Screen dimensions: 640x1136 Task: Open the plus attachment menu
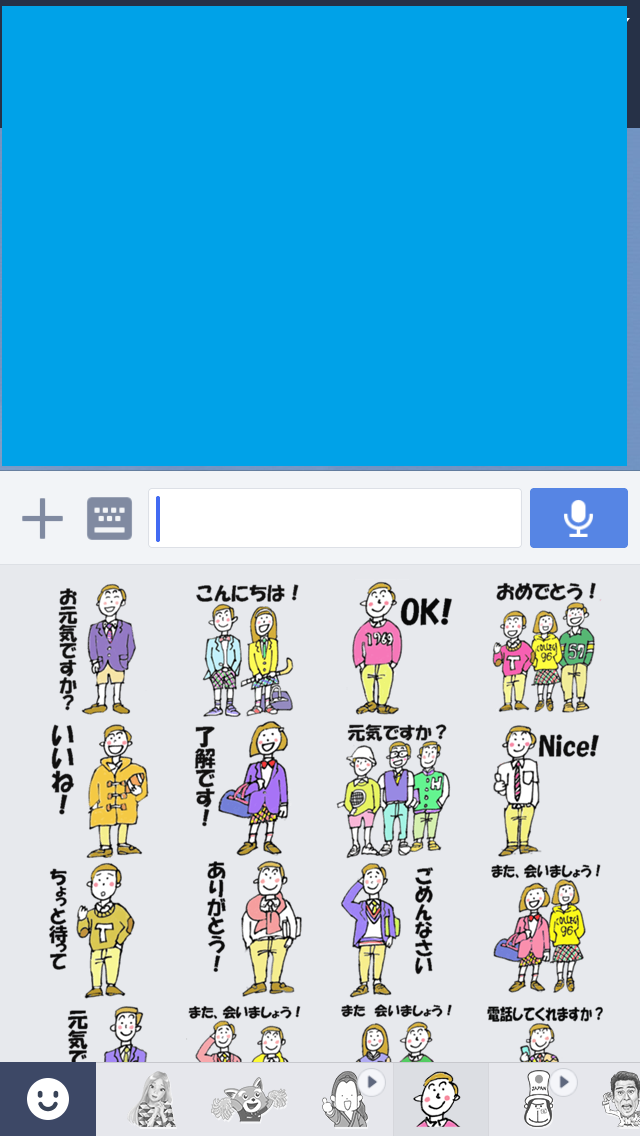tap(42, 518)
